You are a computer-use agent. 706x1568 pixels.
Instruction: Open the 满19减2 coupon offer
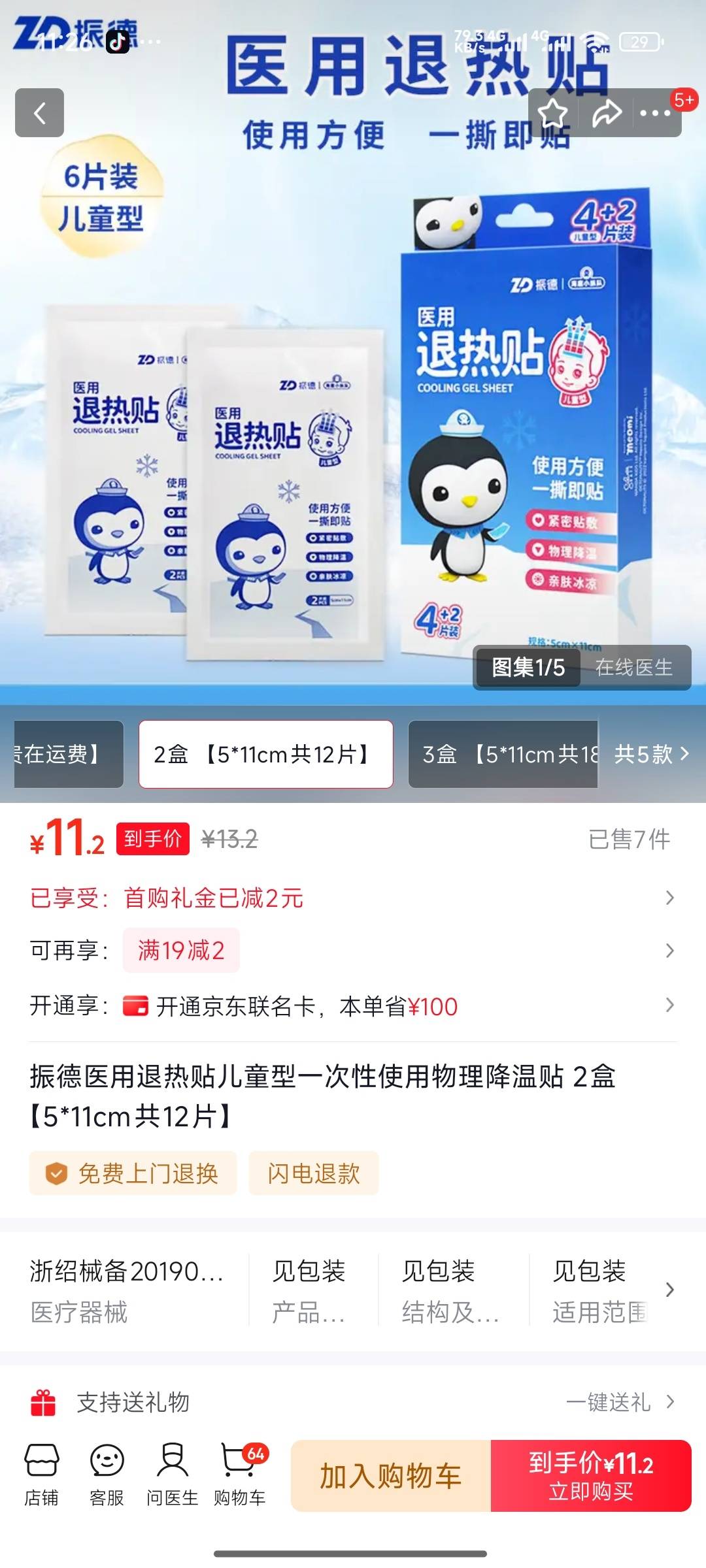click(x=181, y=951)
